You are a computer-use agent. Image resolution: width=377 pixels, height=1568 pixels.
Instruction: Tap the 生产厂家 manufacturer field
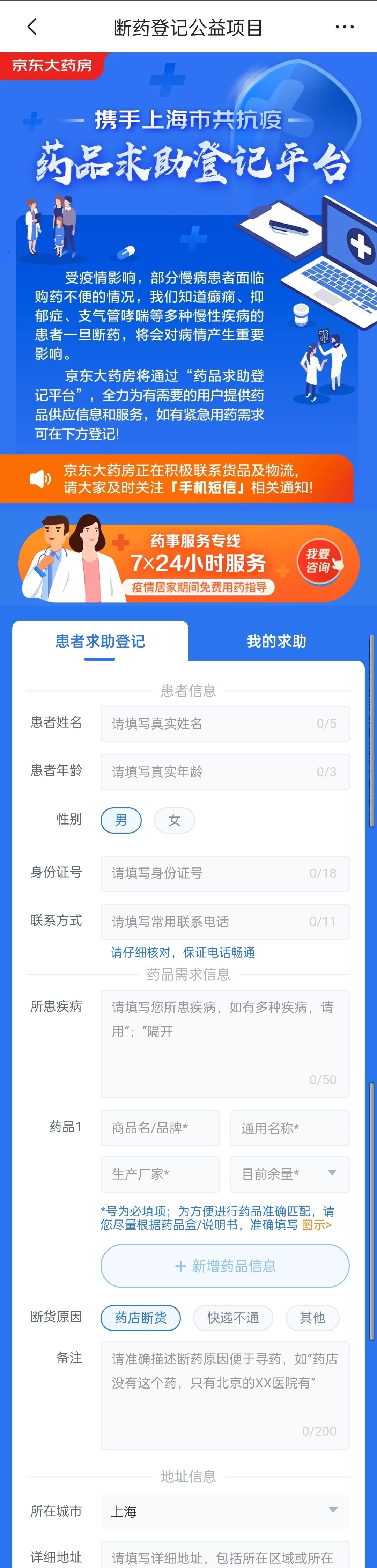(x=160, y=1174)
